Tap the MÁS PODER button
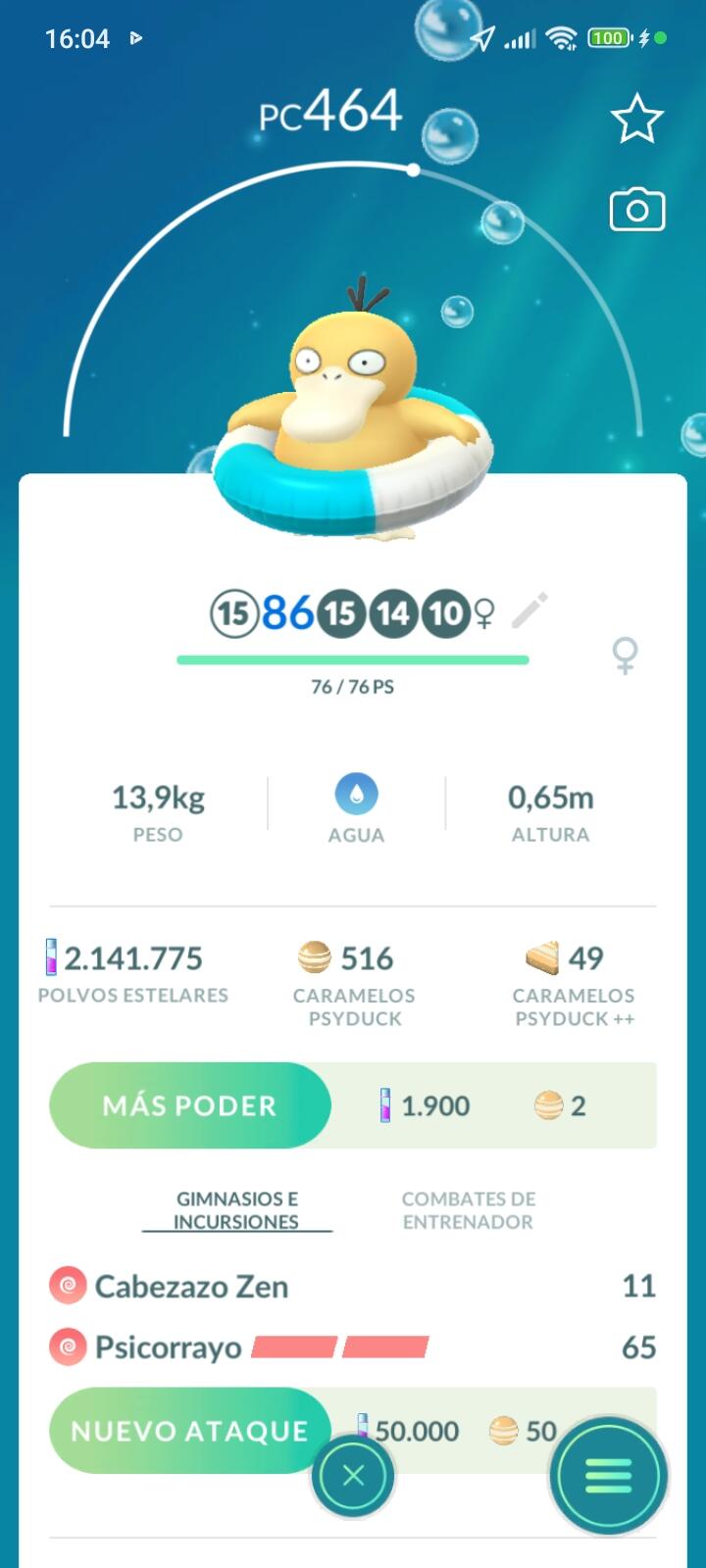Screen dimensions: 706x1568 point(190,1105)
